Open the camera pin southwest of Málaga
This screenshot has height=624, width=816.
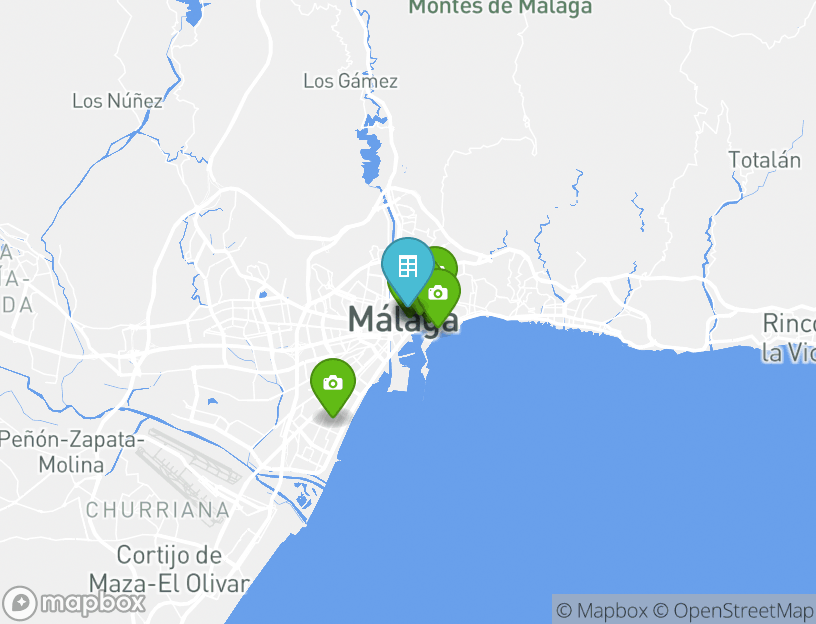tap(333, 383)
